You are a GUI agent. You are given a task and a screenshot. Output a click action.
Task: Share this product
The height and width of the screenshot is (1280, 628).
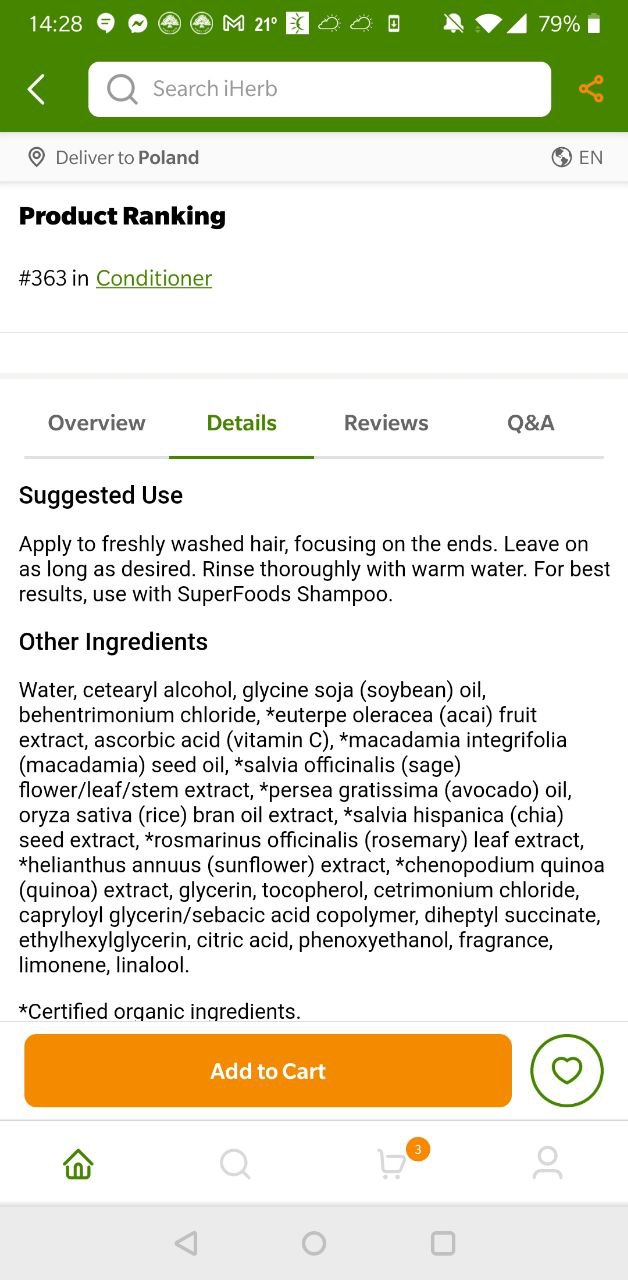(x=591, y=89)
